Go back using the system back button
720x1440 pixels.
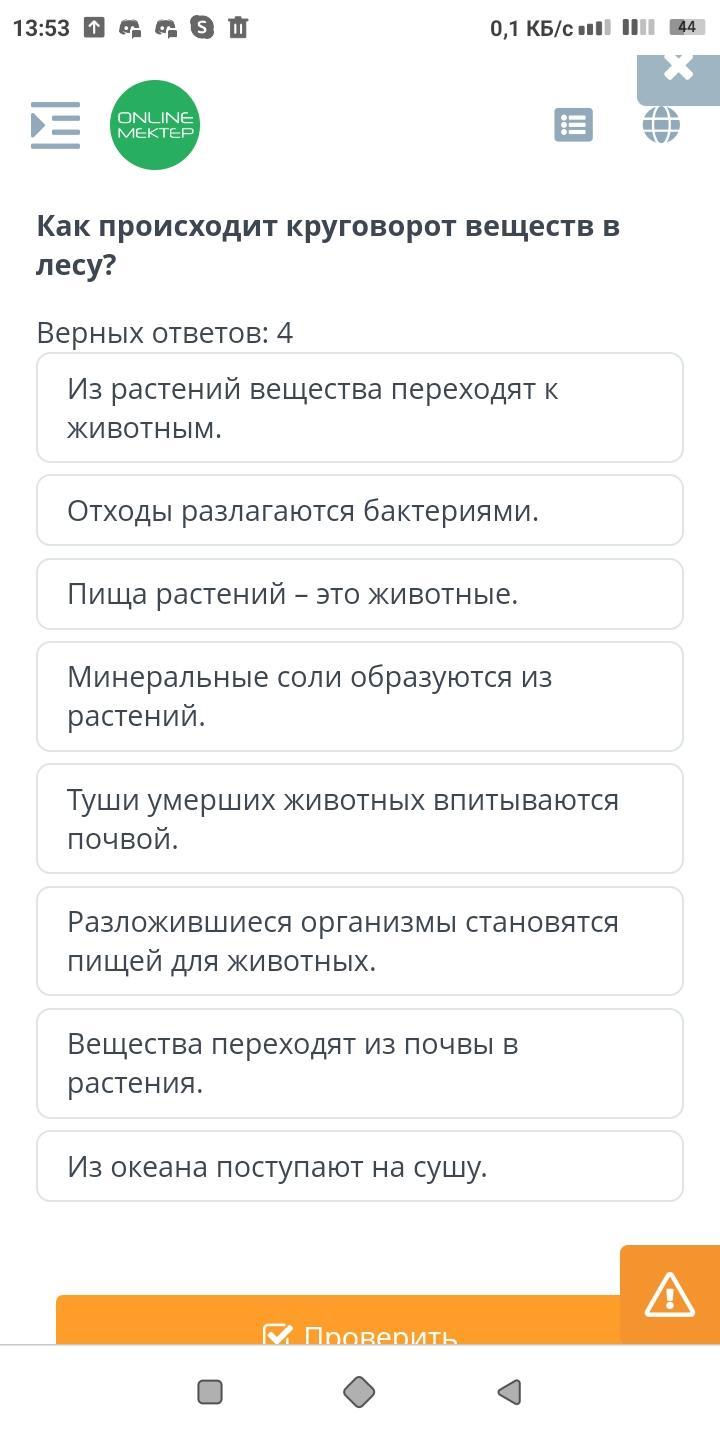coord(509,1392)
